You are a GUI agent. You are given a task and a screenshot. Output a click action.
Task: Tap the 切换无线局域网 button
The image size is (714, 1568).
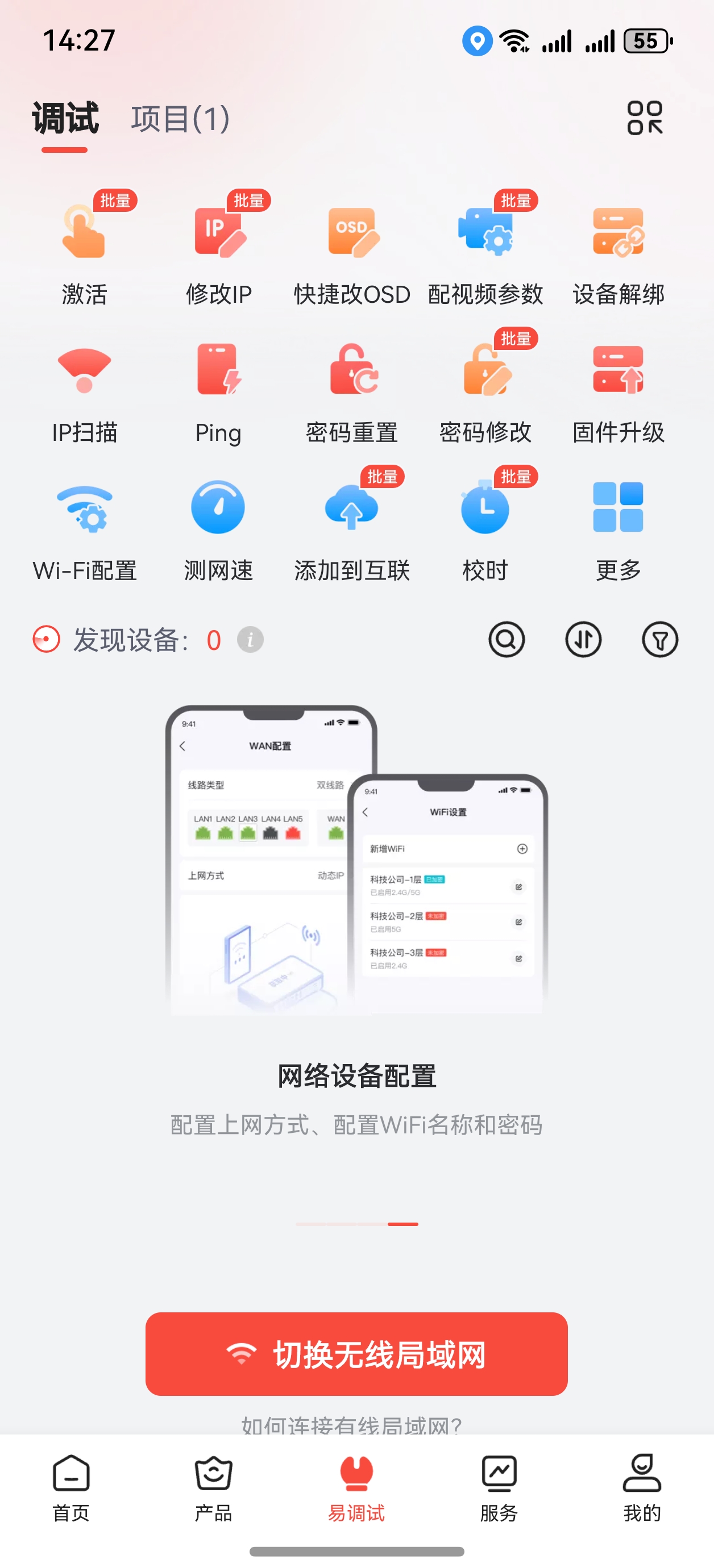(356, 1354)
